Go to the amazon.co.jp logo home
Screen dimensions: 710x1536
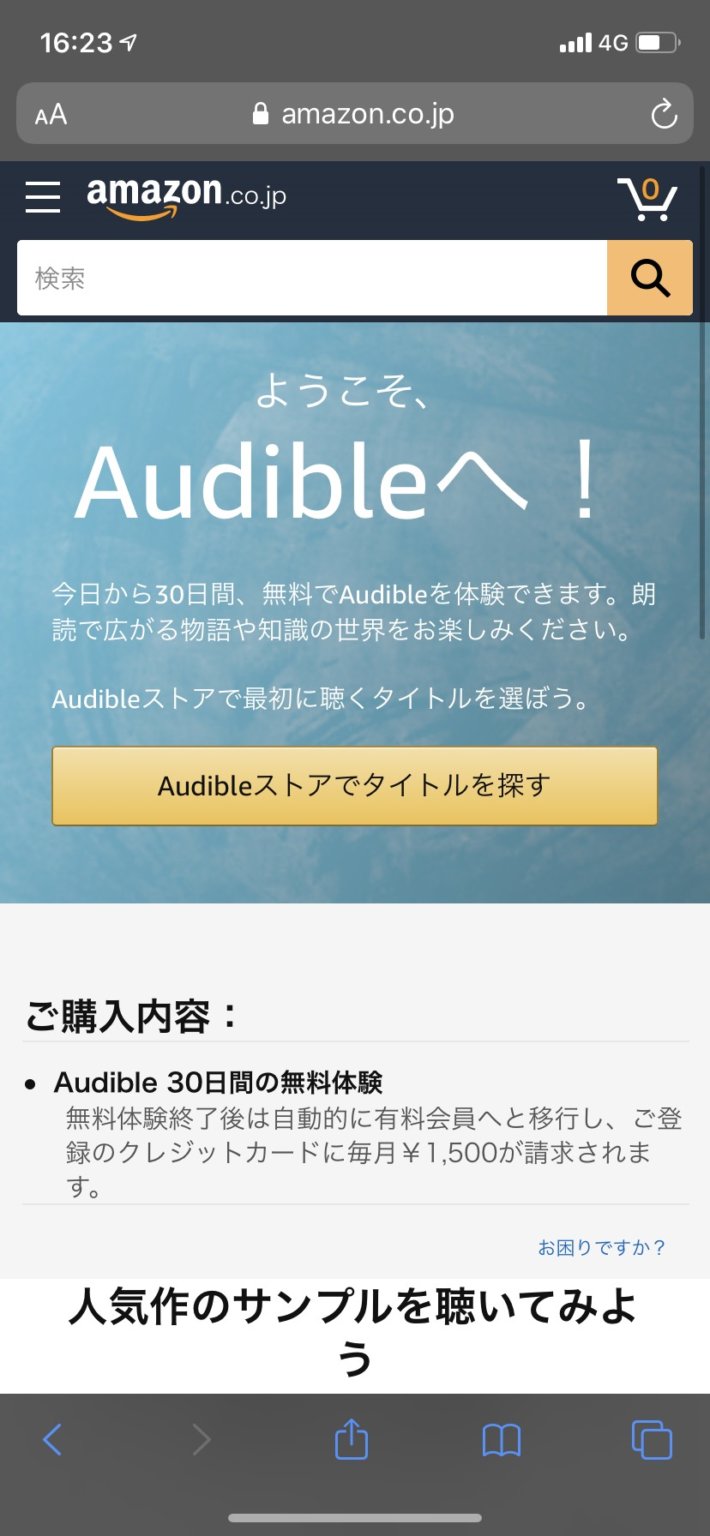[x=186, y=196]
